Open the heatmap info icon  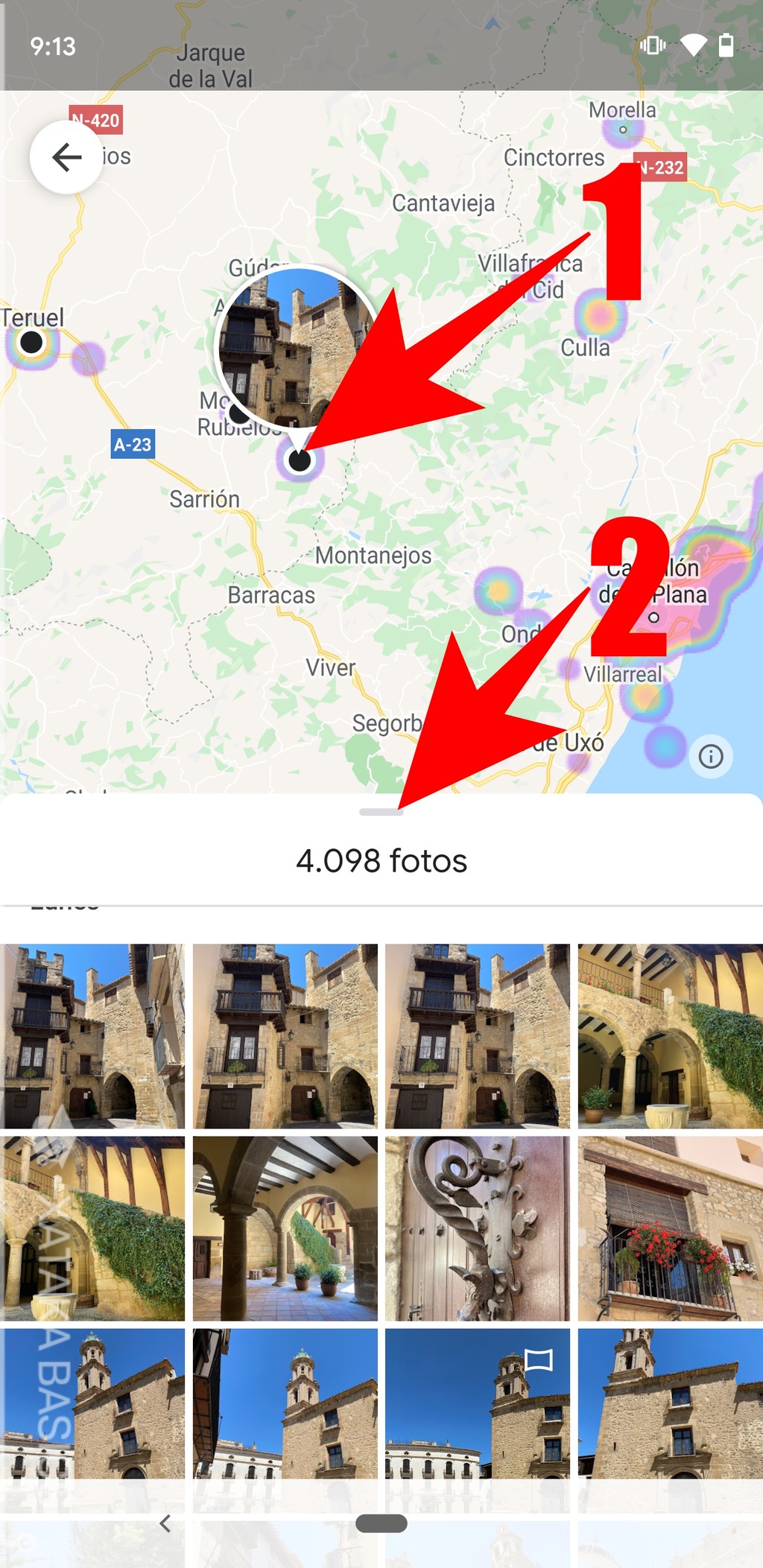pos(710,755)
